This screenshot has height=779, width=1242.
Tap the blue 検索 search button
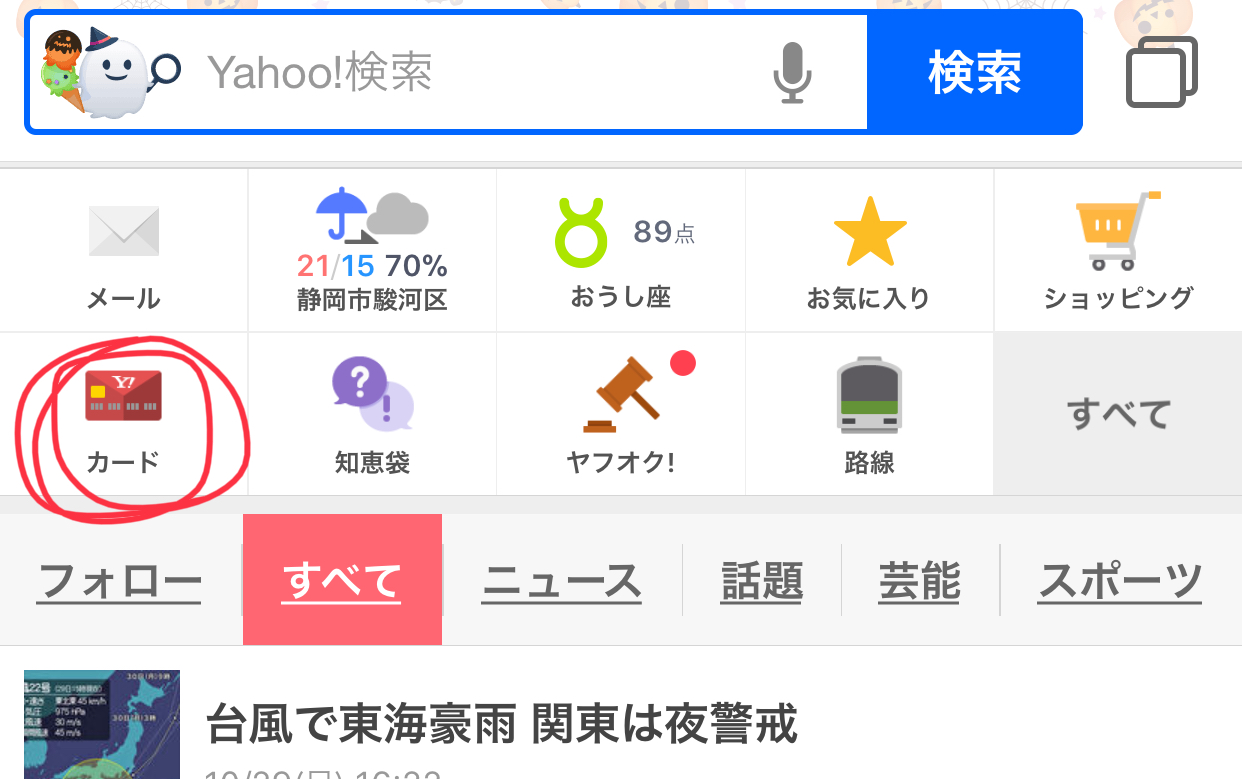tap(974, 72)
